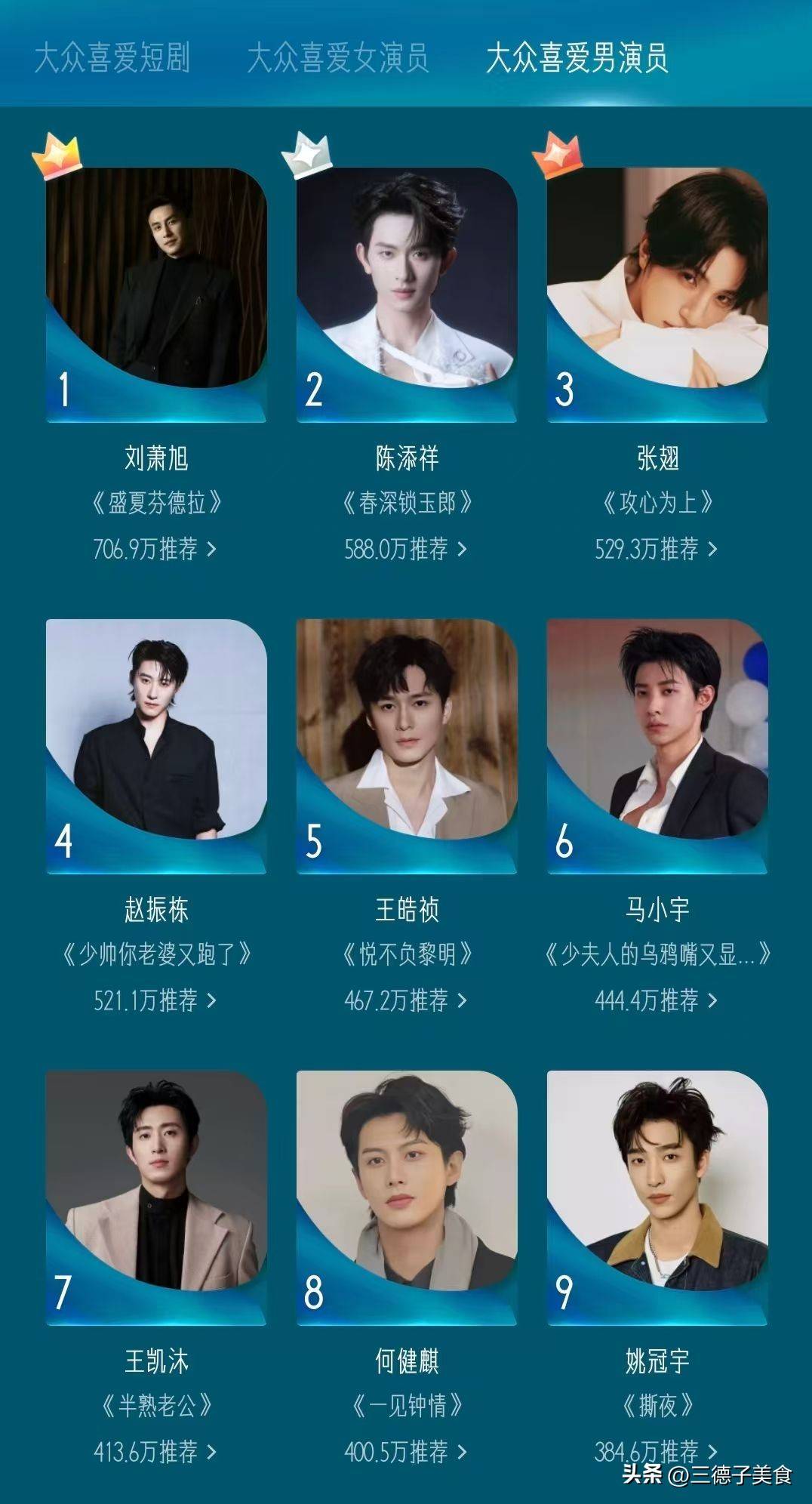Open 王凯沐's actor card
Screen dimensions: 812x1504
coord(156,1197)
